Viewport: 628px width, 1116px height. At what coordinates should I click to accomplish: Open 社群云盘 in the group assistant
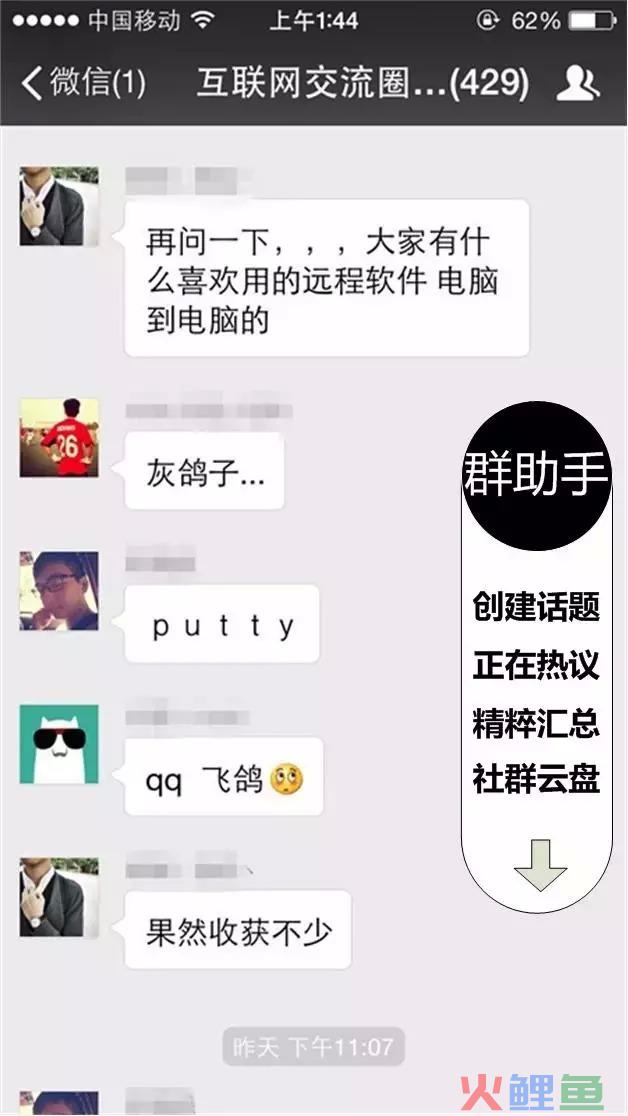pyautogui.click(x=536, y=781)
